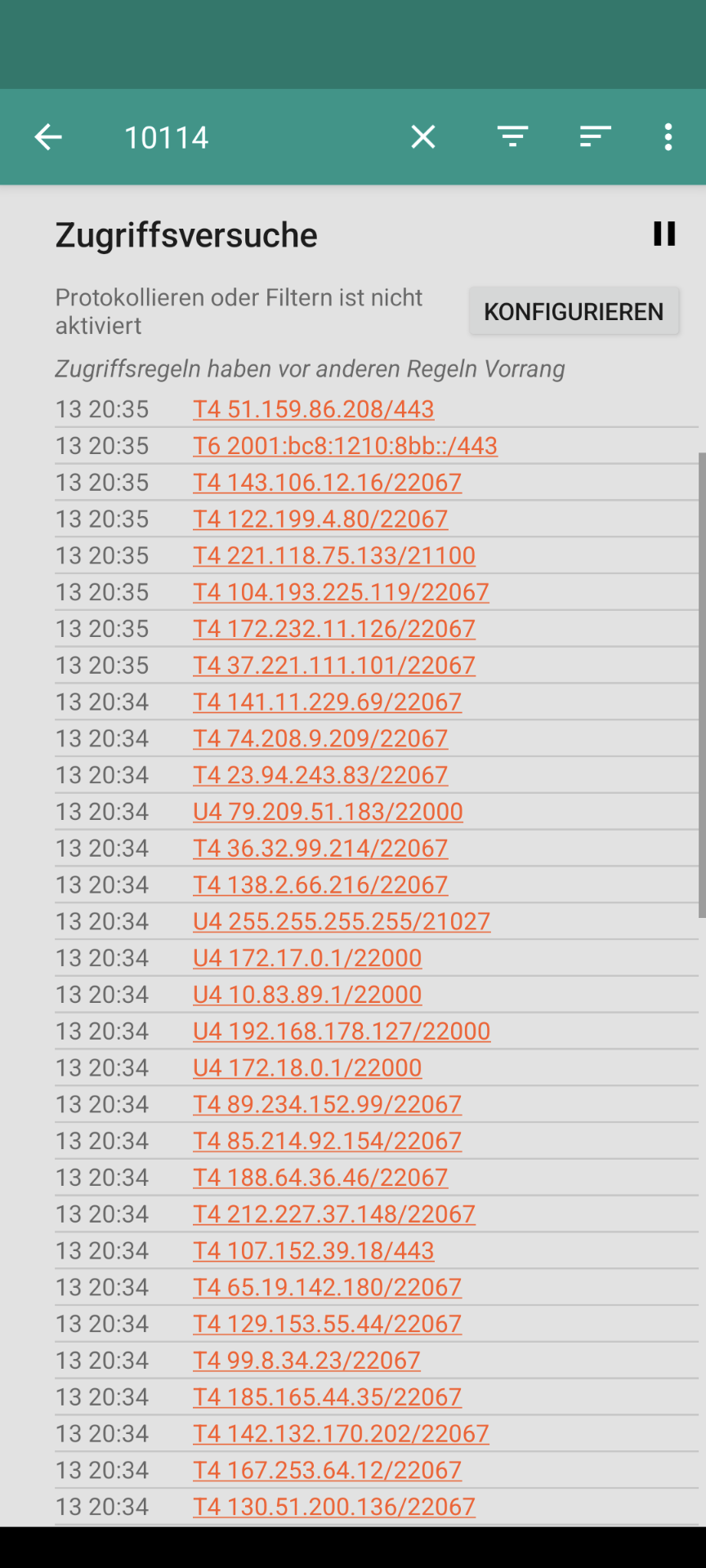The height and width of the screenshot is (1568, 706).
Task: Tap T4 130.51.200.136/22067 link
Action: [334, 1507]
